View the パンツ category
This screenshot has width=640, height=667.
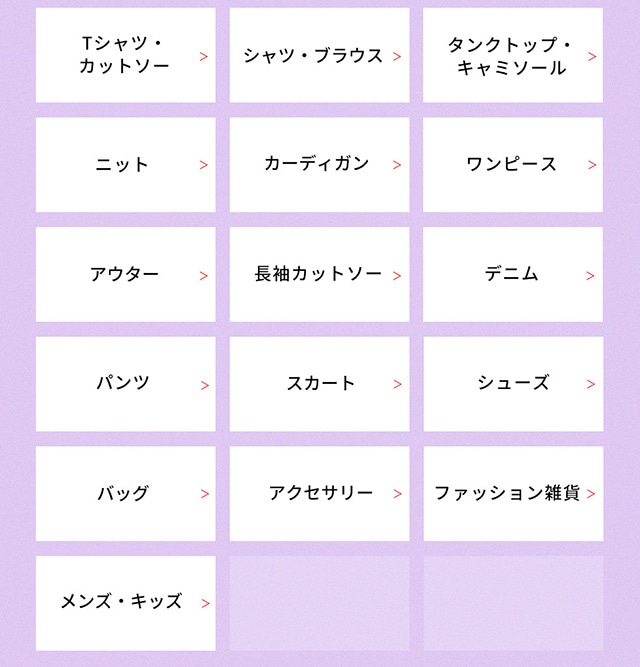tap(125, 384)
